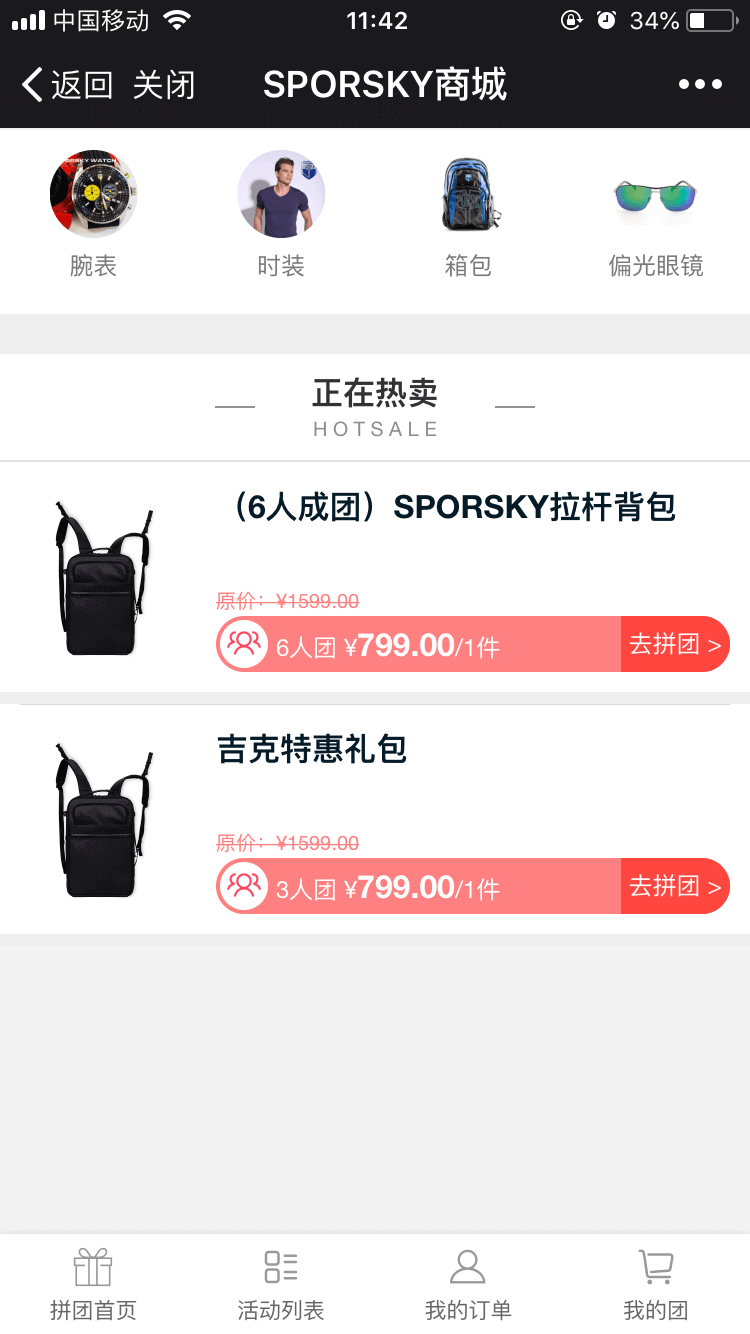Screen dimensions: 750x1334
Task: Open SPORSKY拉杆背包 product card
Action: point(445,508)
